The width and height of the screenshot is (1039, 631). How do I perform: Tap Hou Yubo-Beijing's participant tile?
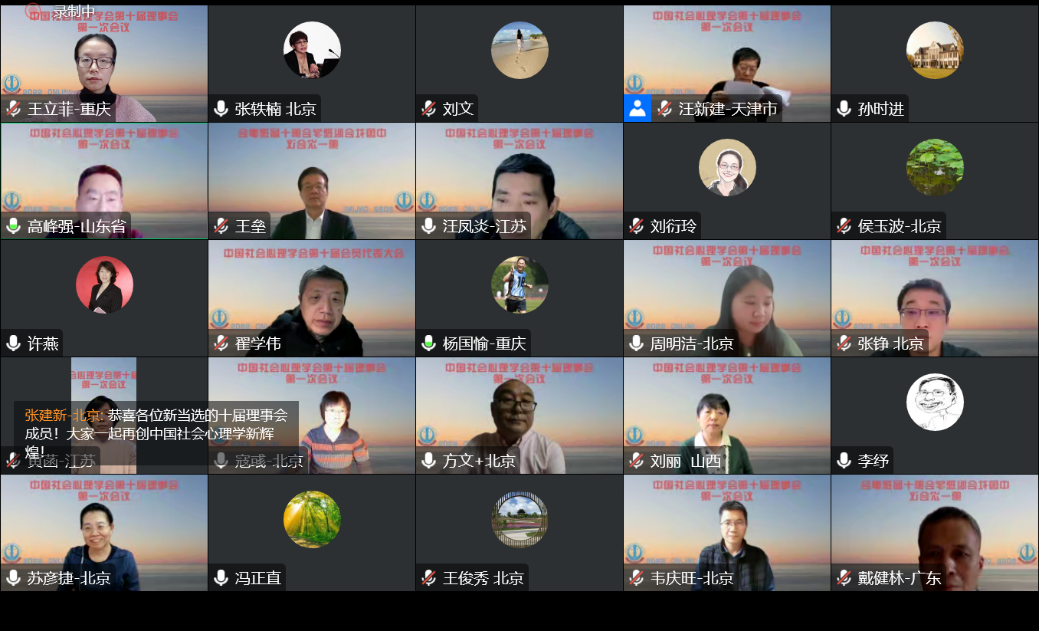click(x=934, y=181)
